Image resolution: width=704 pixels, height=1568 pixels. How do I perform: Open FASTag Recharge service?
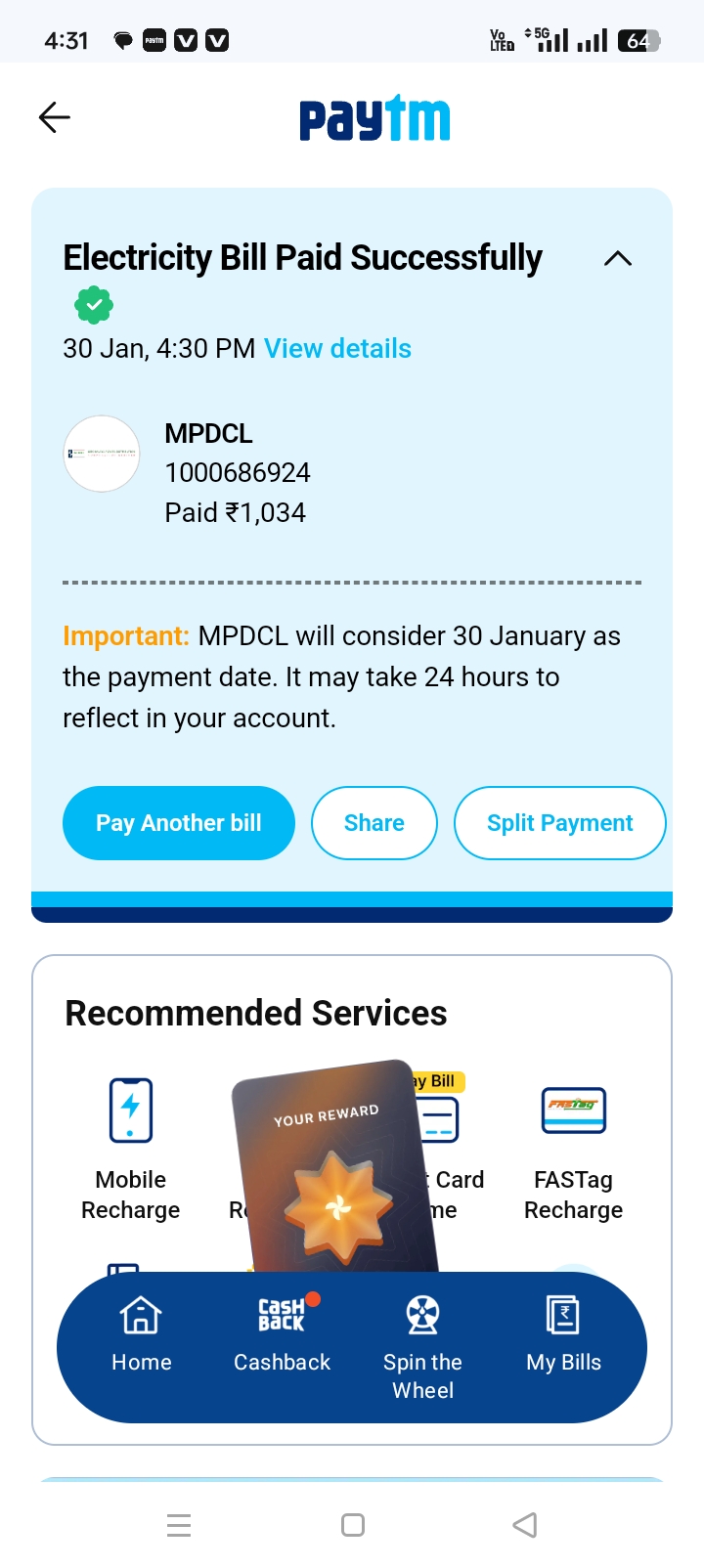point(574,1150)
